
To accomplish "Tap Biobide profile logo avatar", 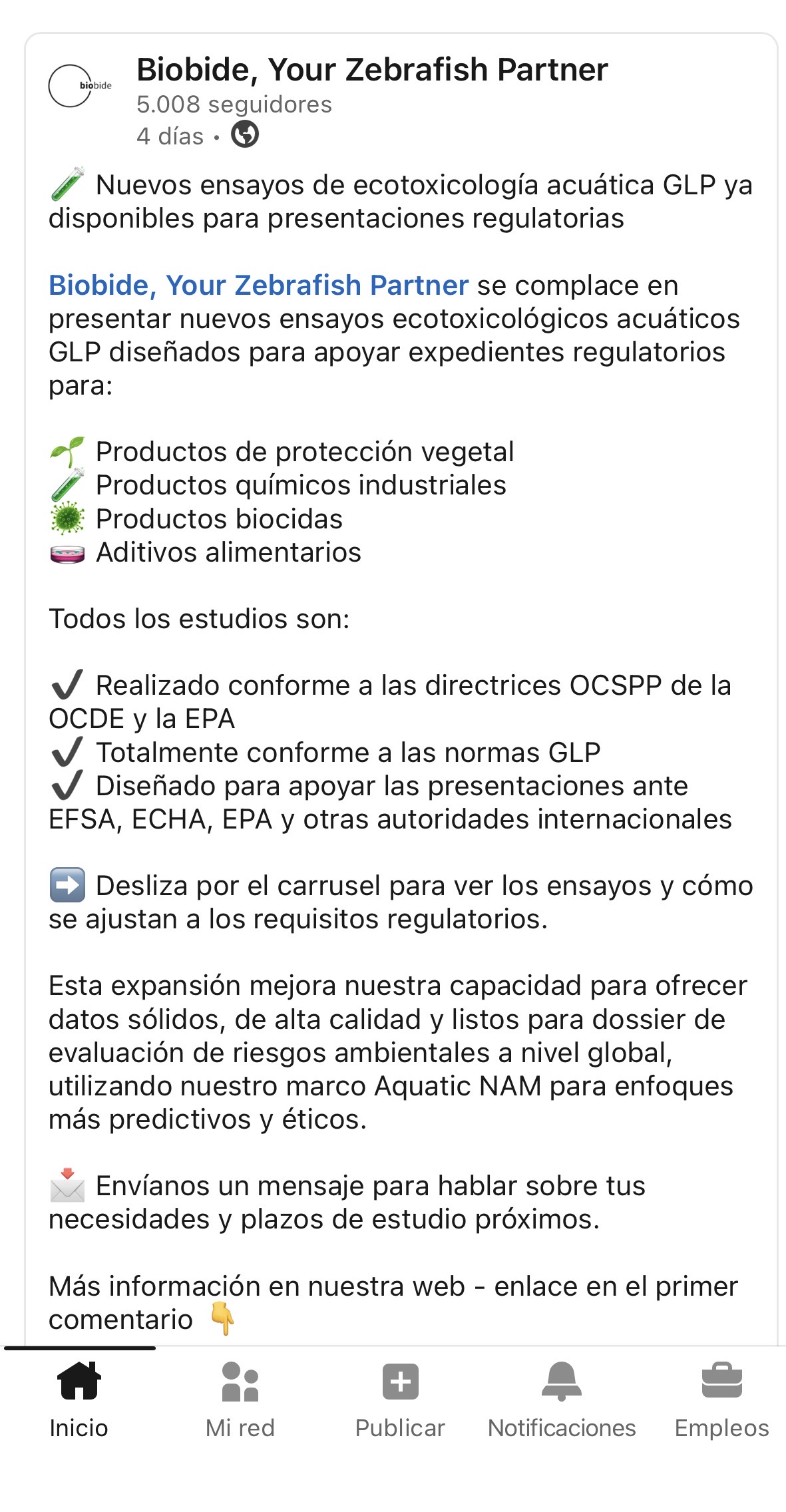I will pyautogui.click(x=79, y=86).
